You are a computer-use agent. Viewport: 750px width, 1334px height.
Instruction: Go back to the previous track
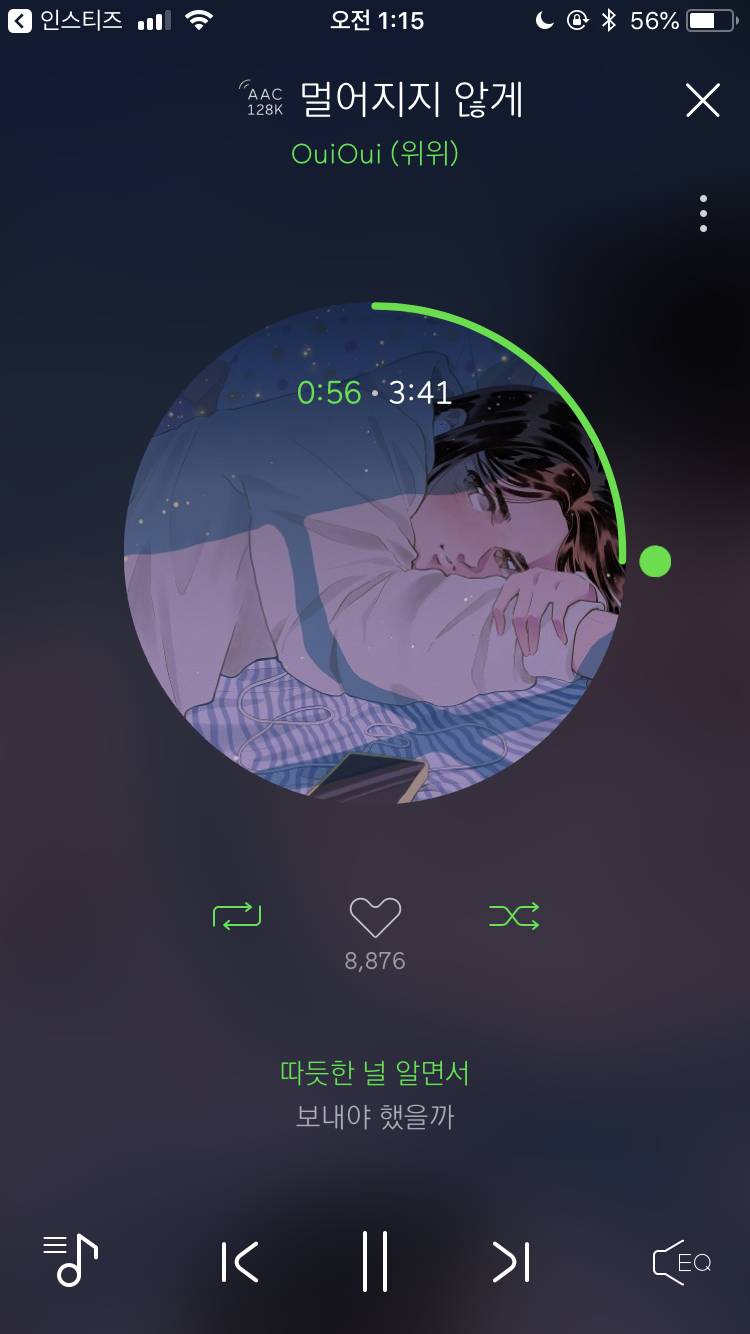tap(240, 1263)
